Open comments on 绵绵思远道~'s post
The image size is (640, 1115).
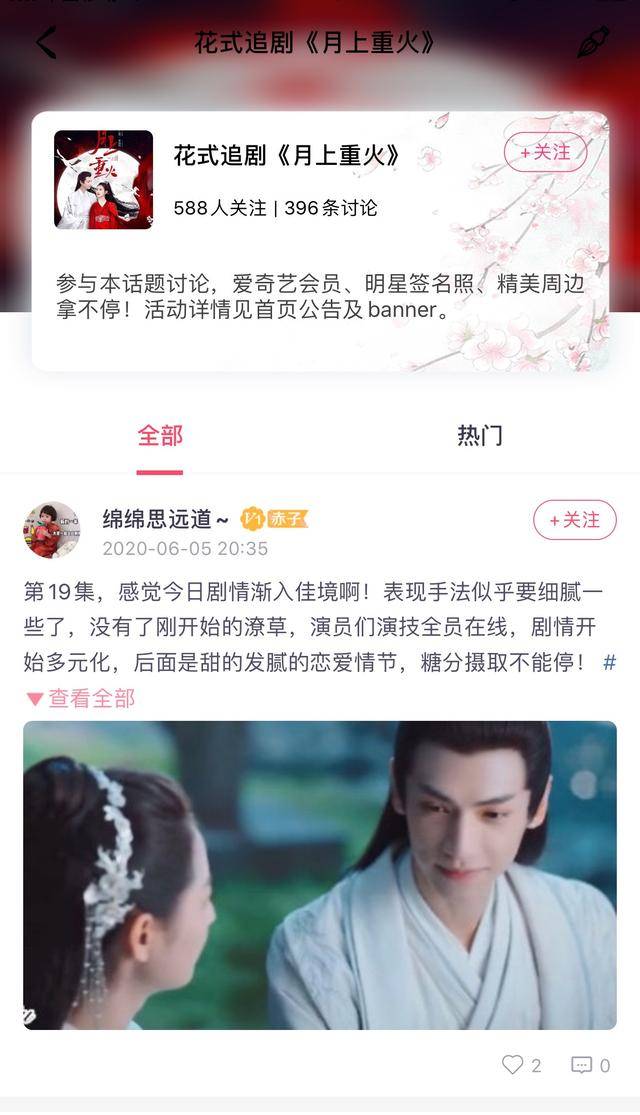pyautogui.click(x=590, y=1065)
